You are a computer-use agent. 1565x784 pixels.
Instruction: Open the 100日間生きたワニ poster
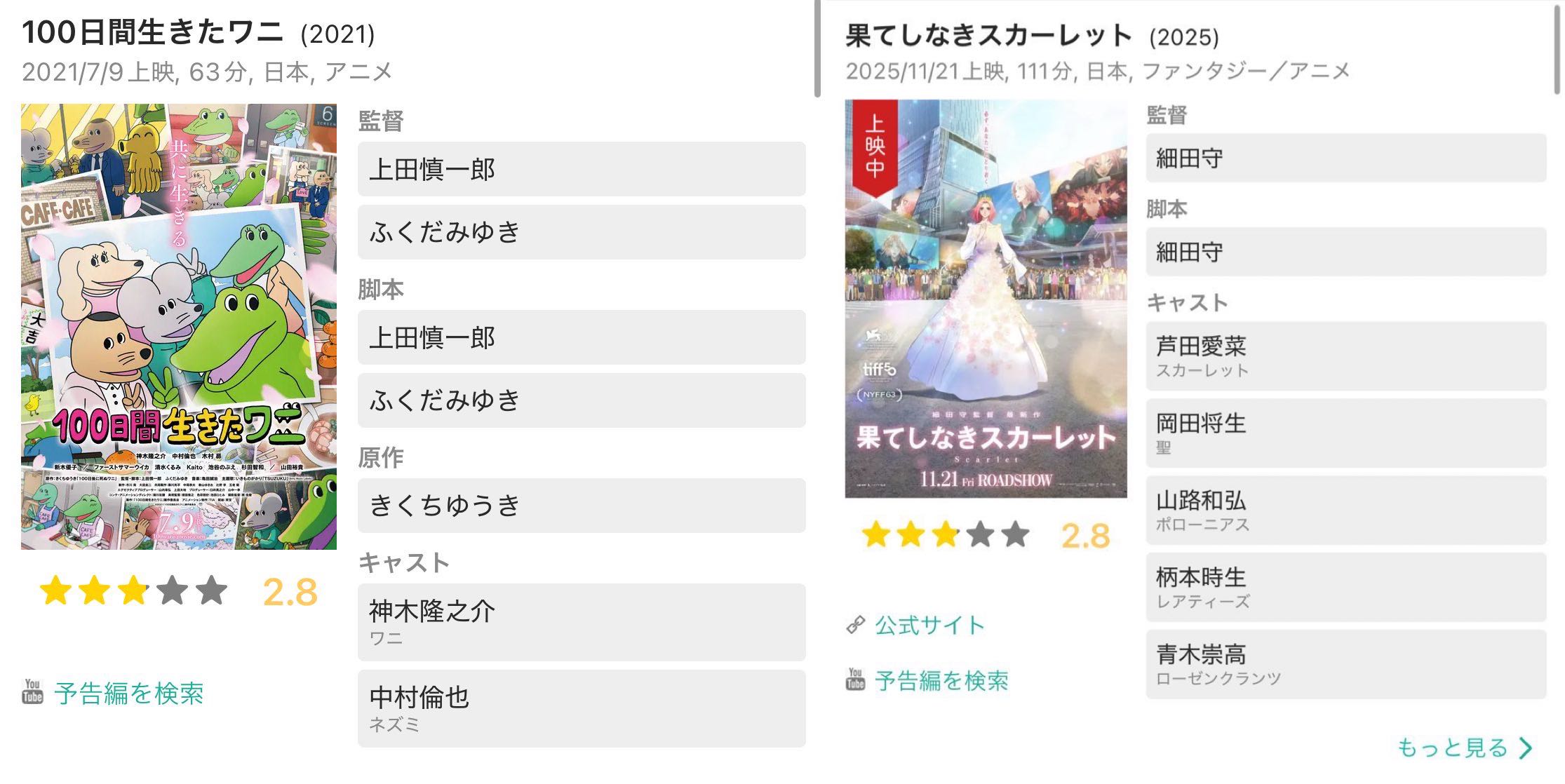coord(179,327)
